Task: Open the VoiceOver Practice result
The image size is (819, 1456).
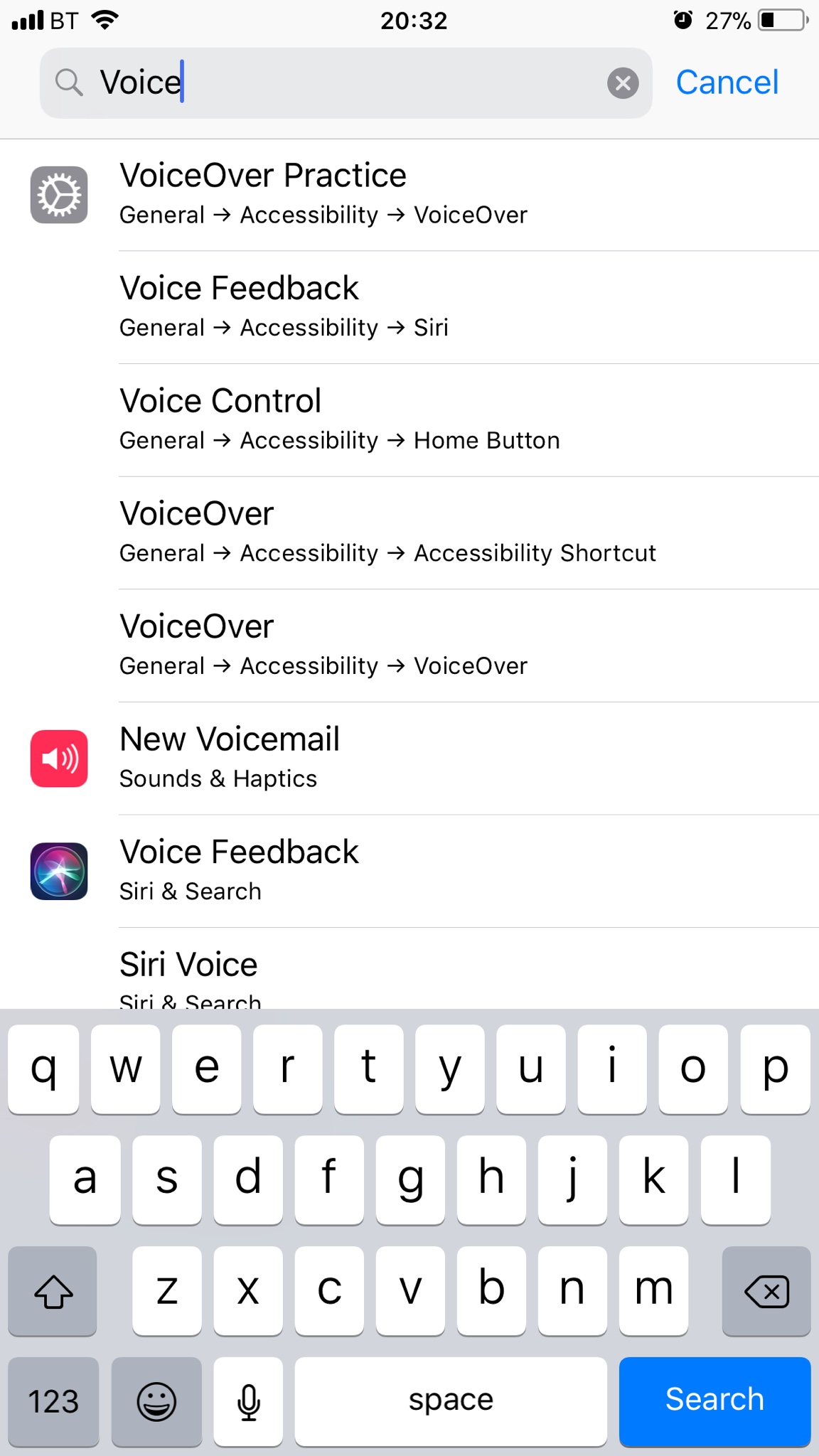Action: click(409, 195)
